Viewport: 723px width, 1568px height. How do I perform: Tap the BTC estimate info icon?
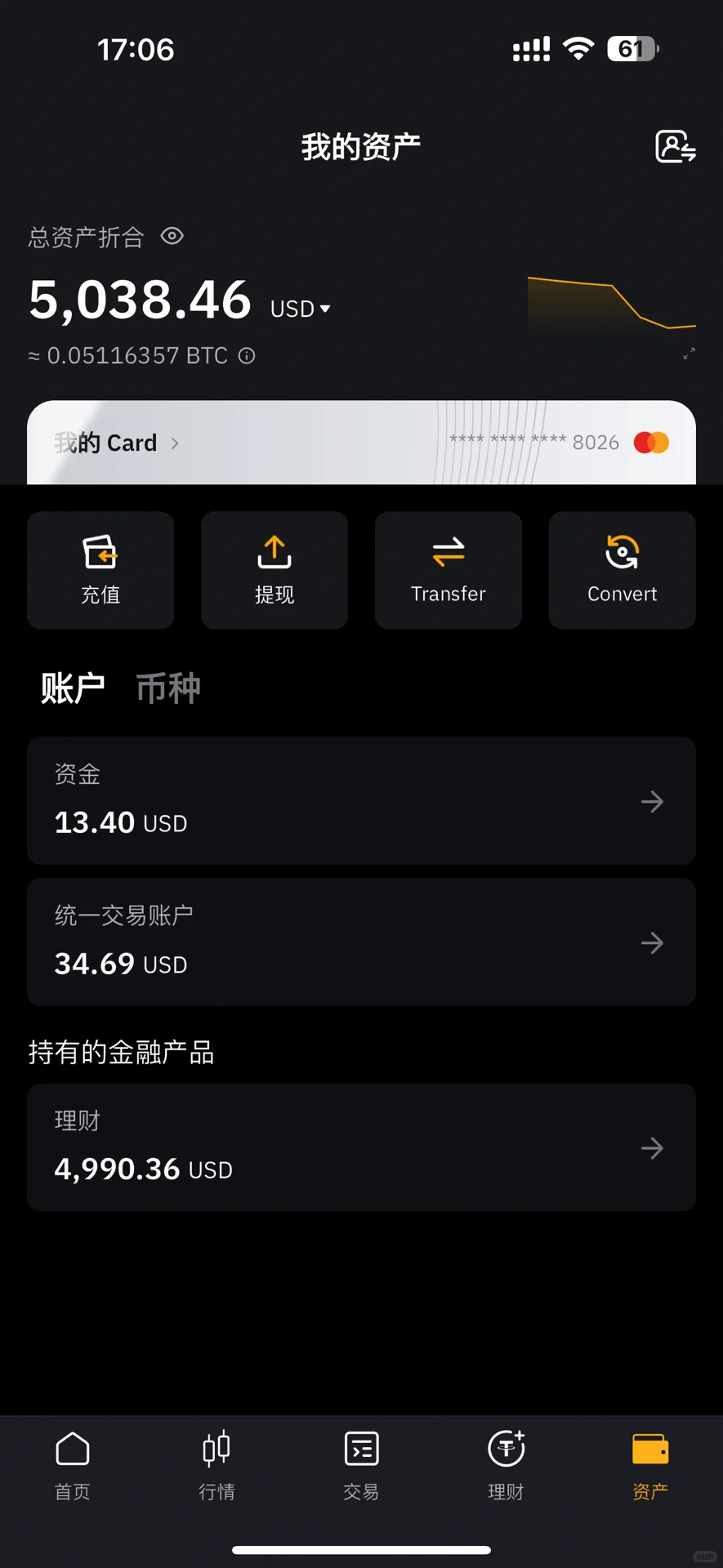coord(247,356)
